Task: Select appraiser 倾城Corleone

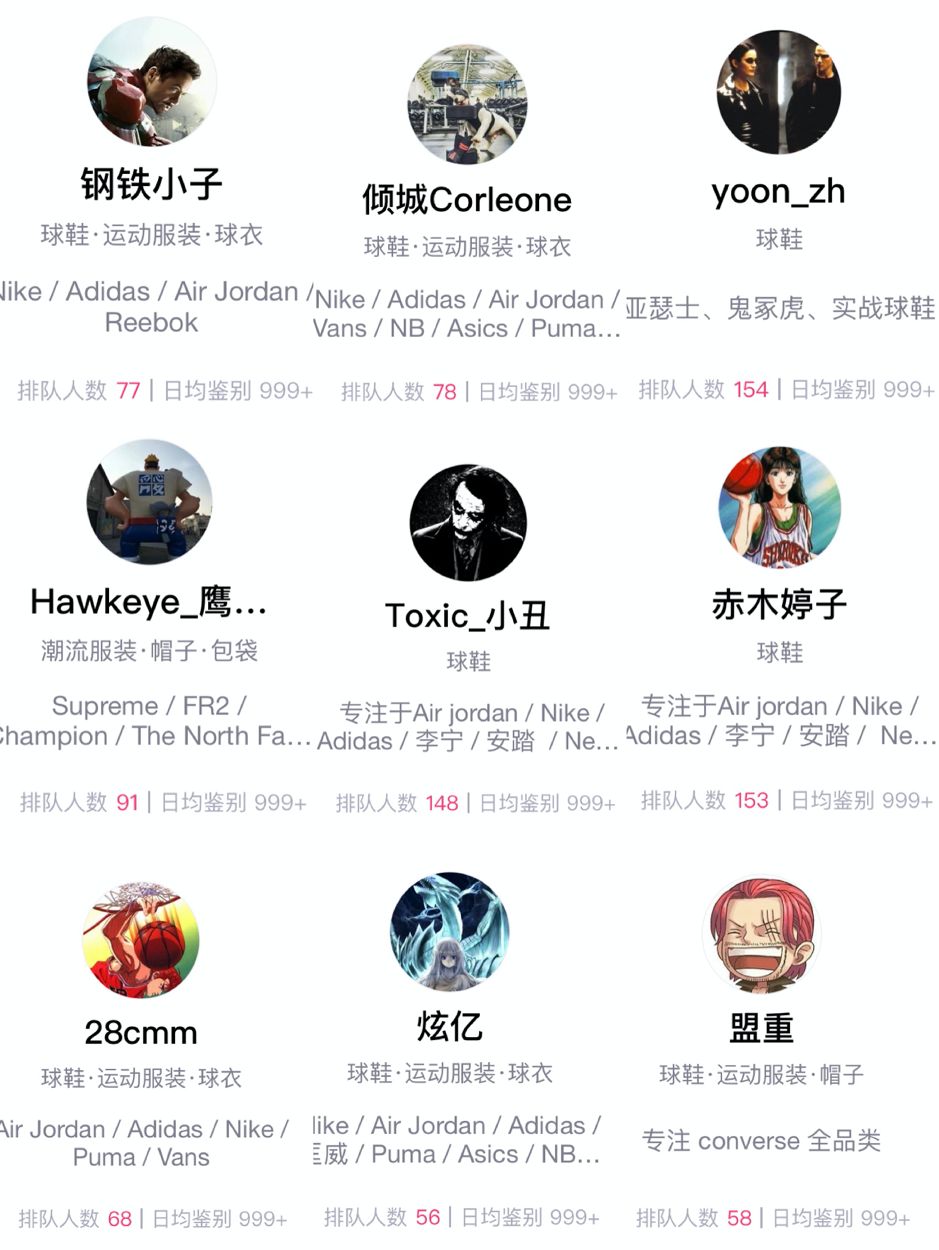Action: pyautogui.click(x=467, y=199)
